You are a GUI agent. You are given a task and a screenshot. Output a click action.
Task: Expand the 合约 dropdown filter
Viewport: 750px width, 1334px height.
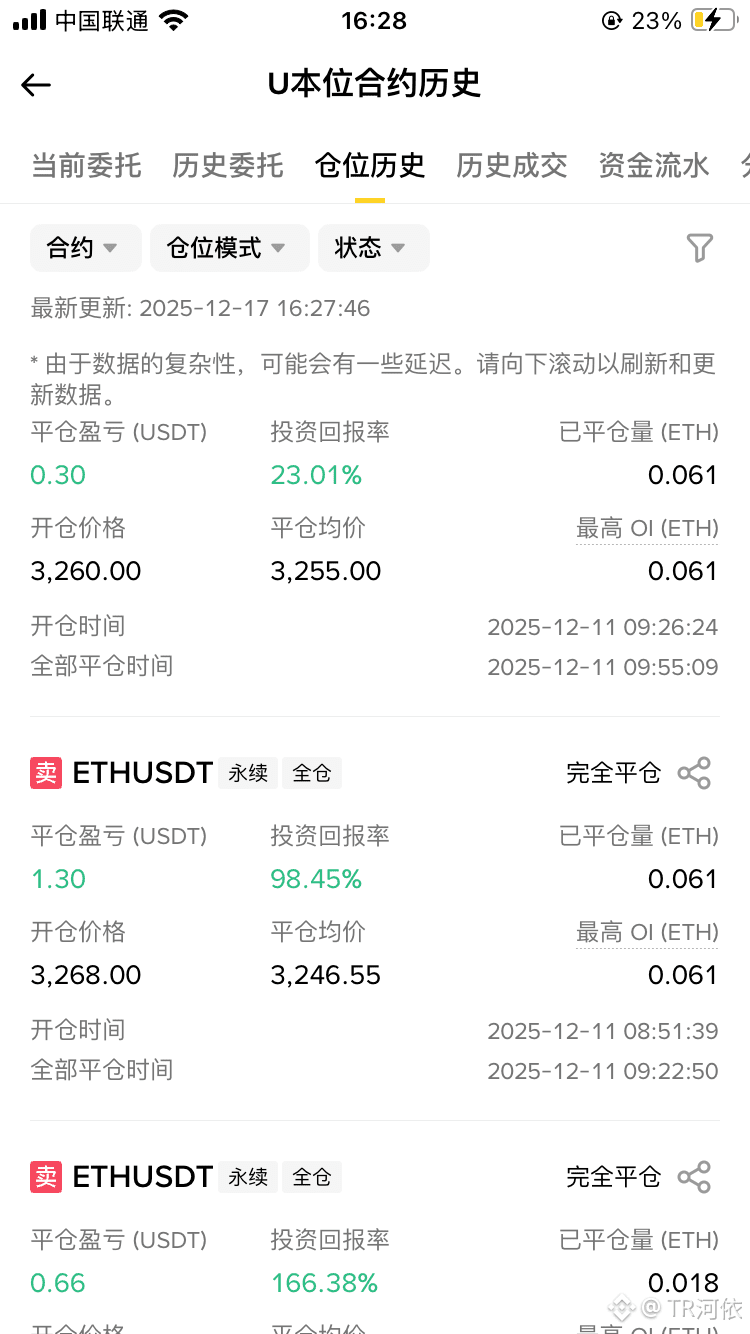(x=86, y=248)
